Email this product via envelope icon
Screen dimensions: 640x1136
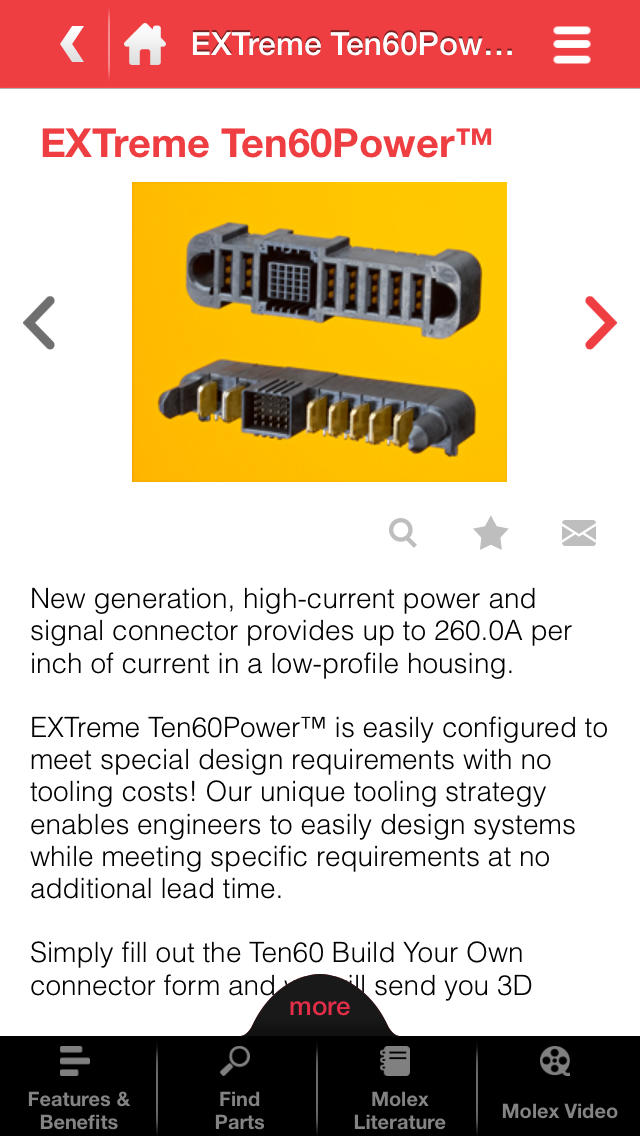pyautogui.click(x=578, y=534)
